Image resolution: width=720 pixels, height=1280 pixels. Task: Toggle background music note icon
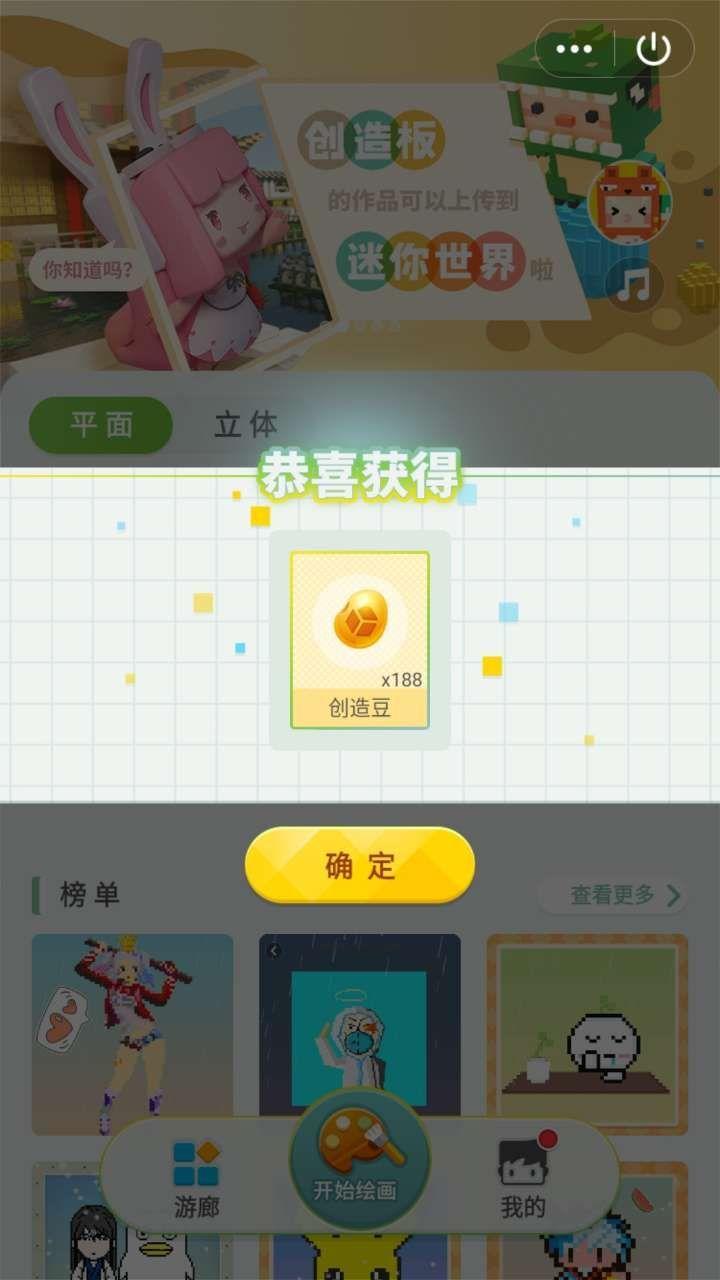(633, 285)
